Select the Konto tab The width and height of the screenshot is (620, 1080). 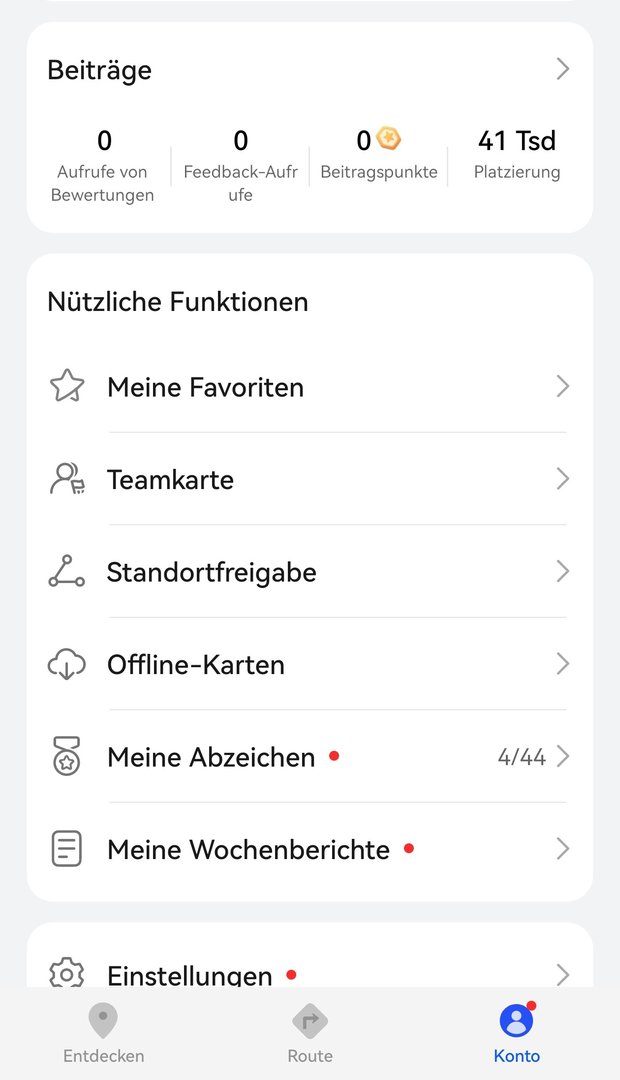[516, 1035]
